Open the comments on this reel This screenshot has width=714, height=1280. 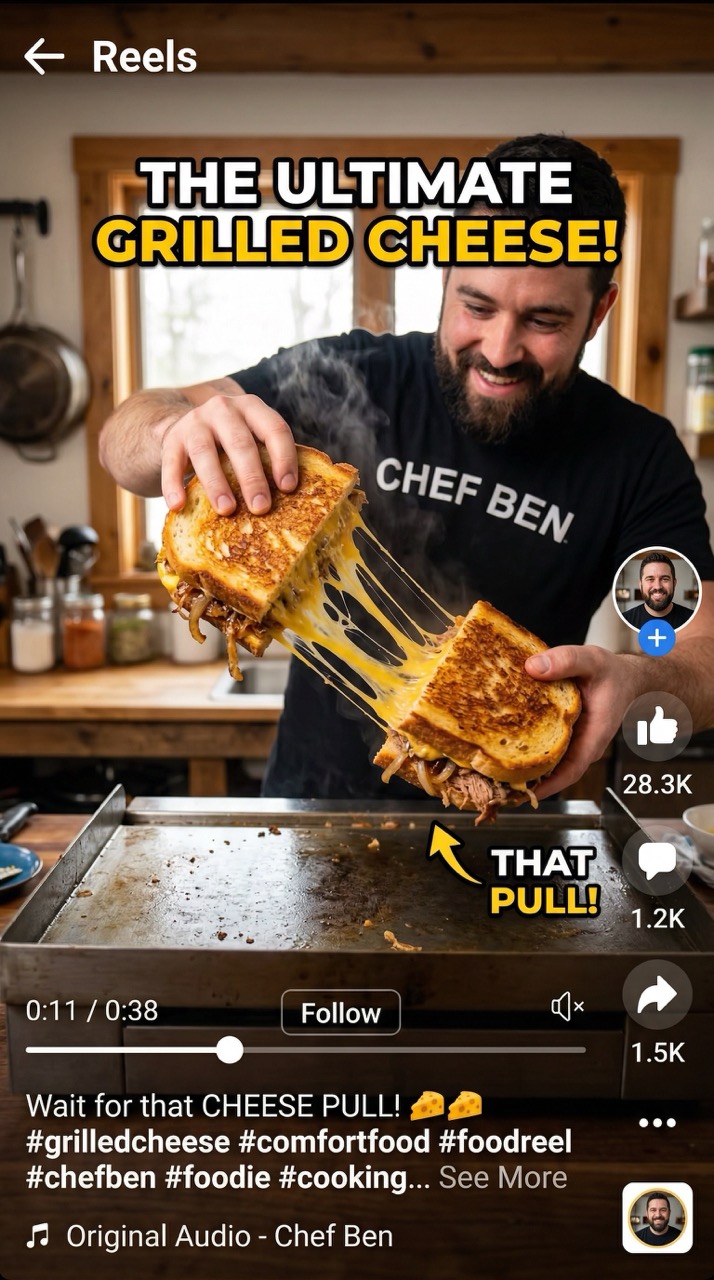pyautogui.click(x=656, y=863)
